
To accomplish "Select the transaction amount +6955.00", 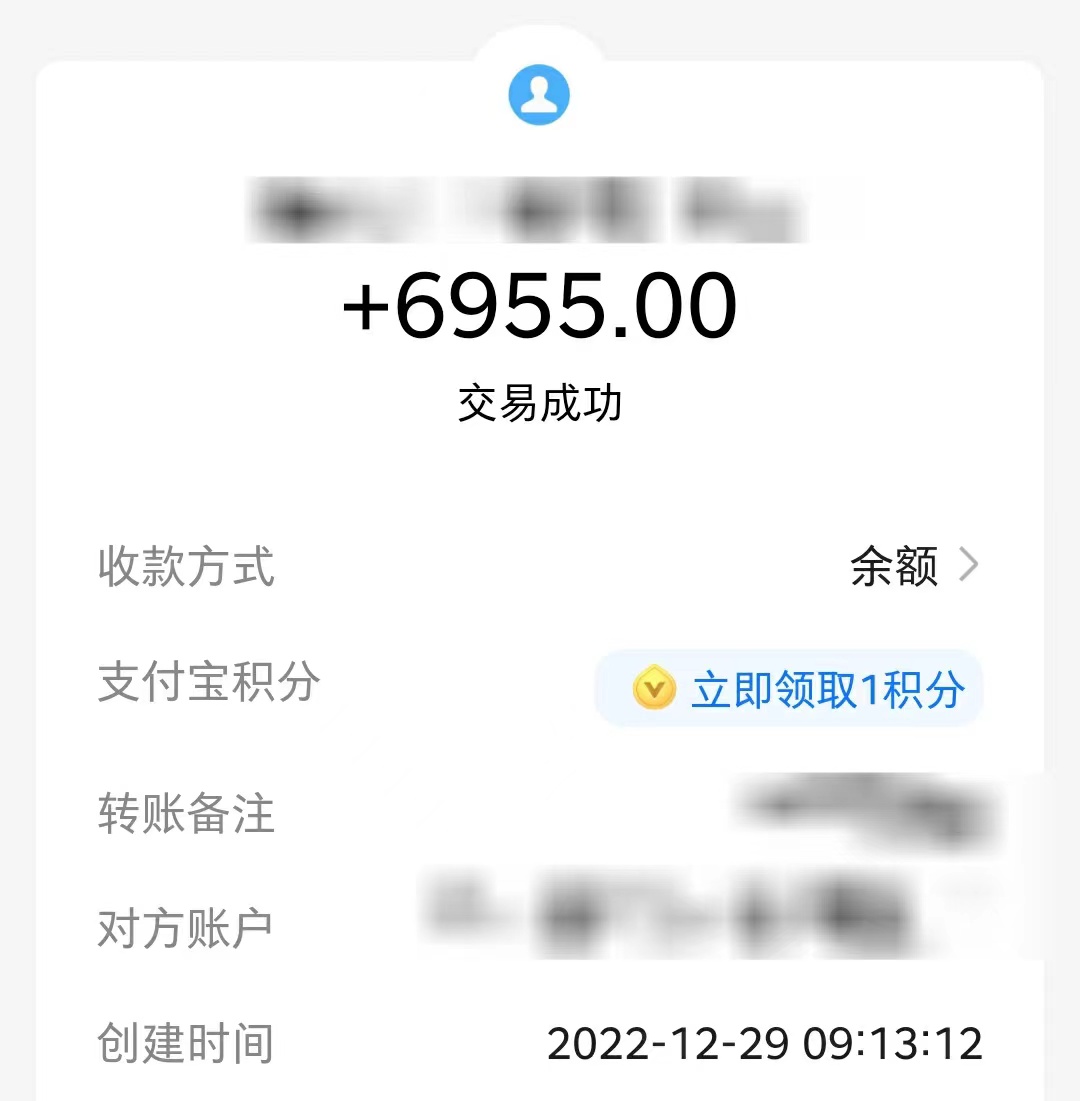I will tap(540, 307).
